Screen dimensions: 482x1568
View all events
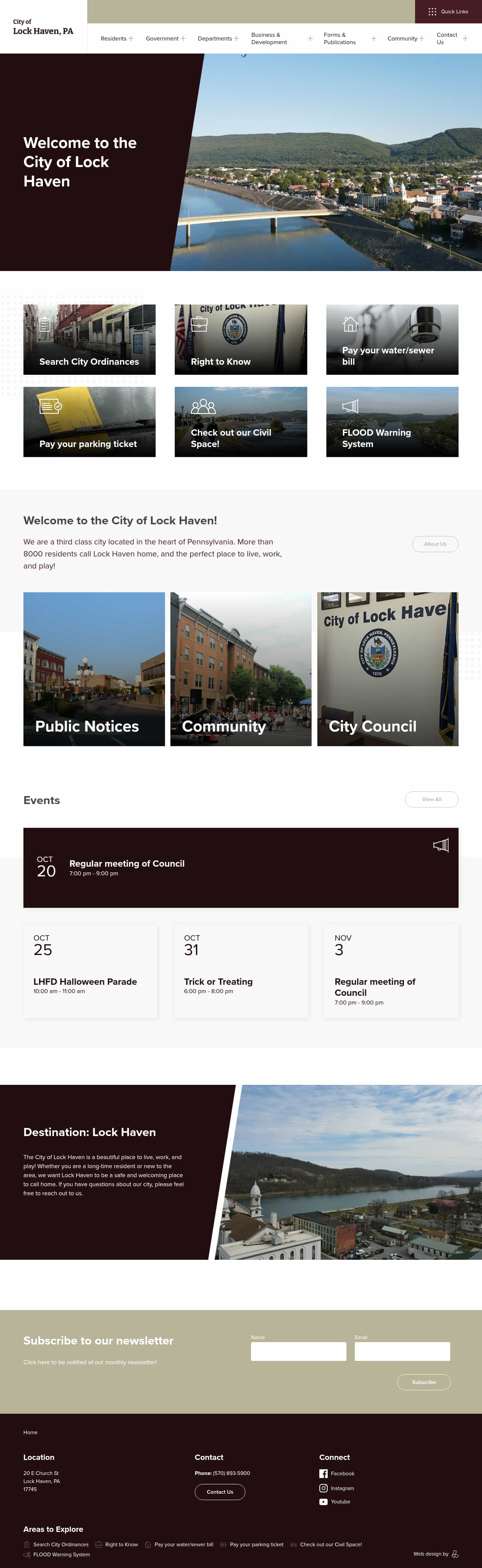coord(431,799)
